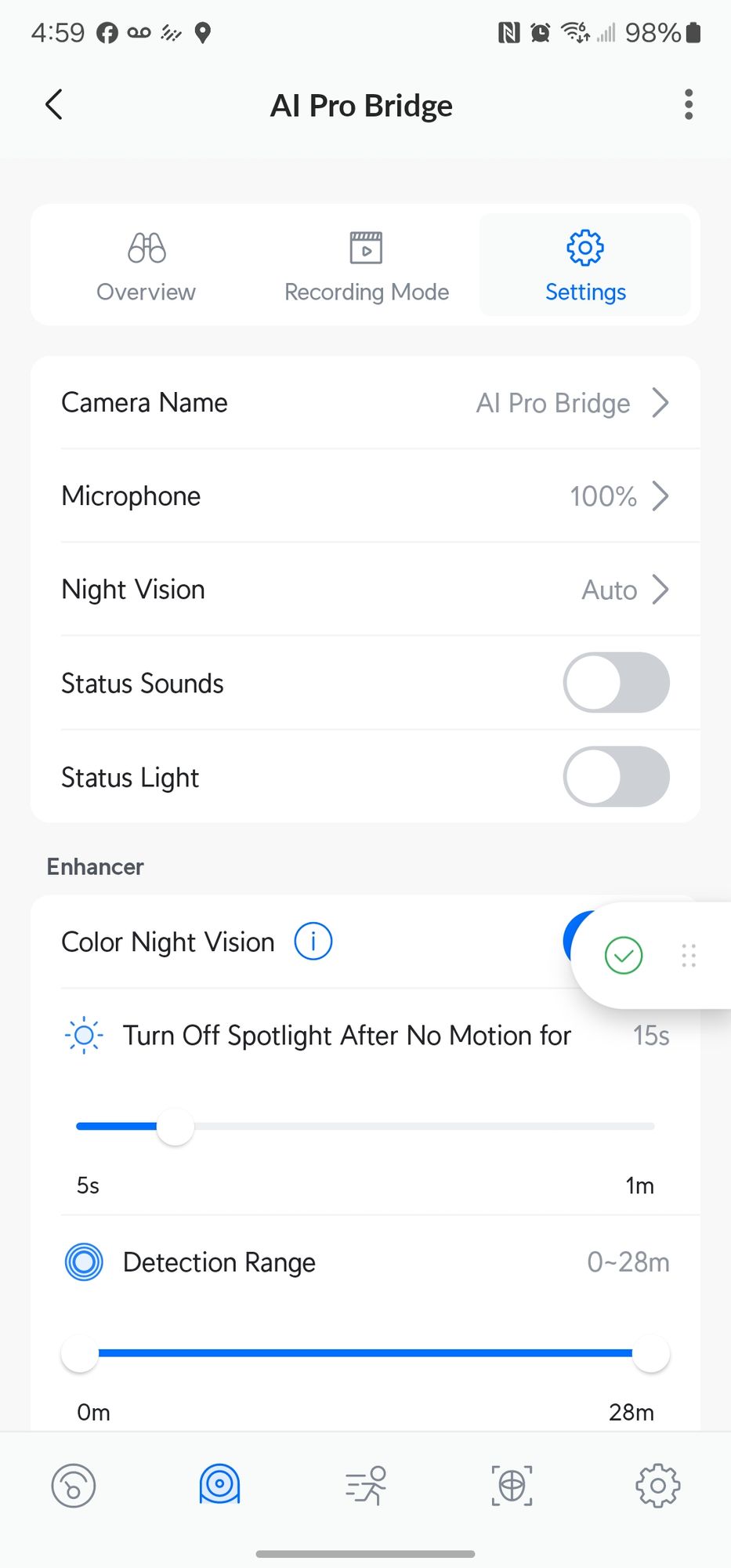
Task: Show Color Night Vision info
Action: click(313, 941)
